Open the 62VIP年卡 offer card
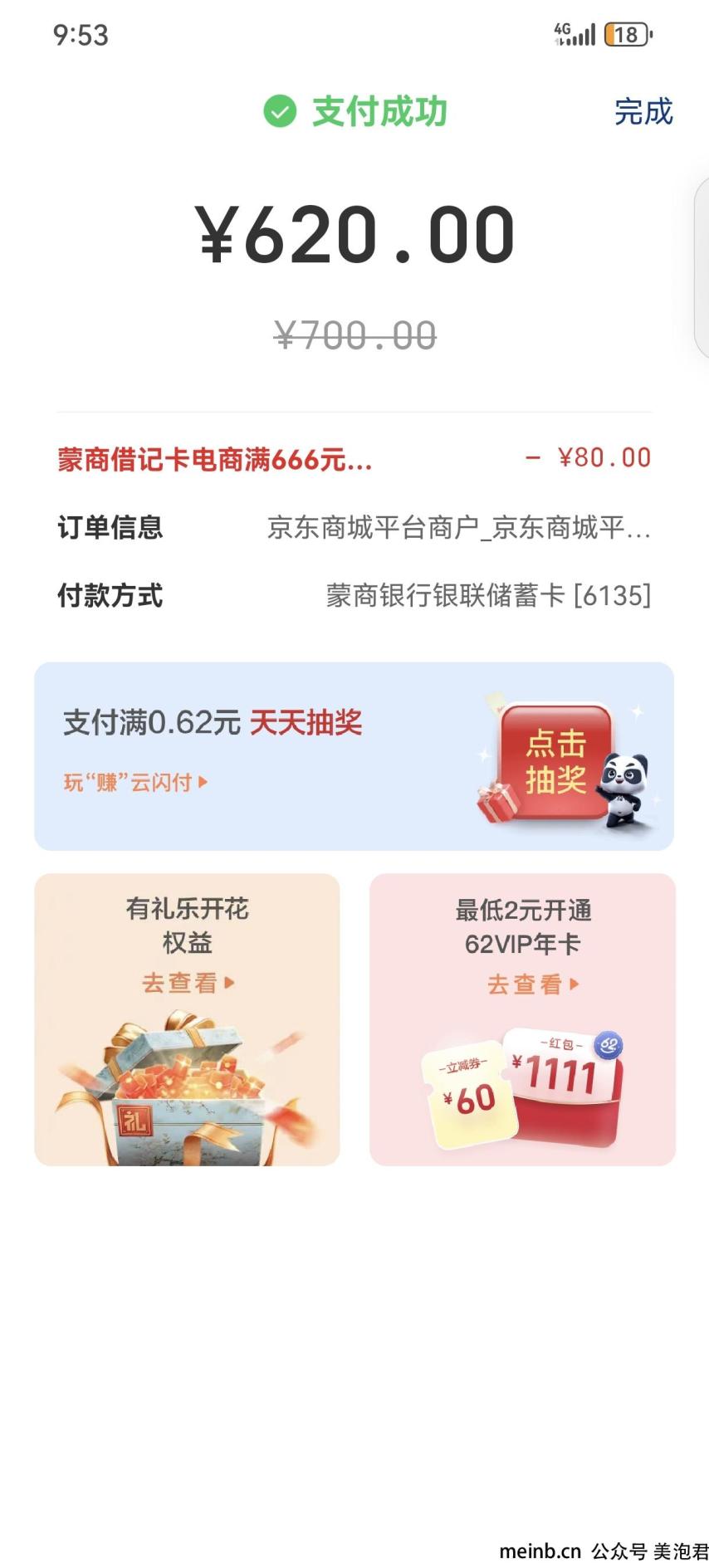Image resolution: width=709 pixels, height=1568 pixels. coord(522,1019)
